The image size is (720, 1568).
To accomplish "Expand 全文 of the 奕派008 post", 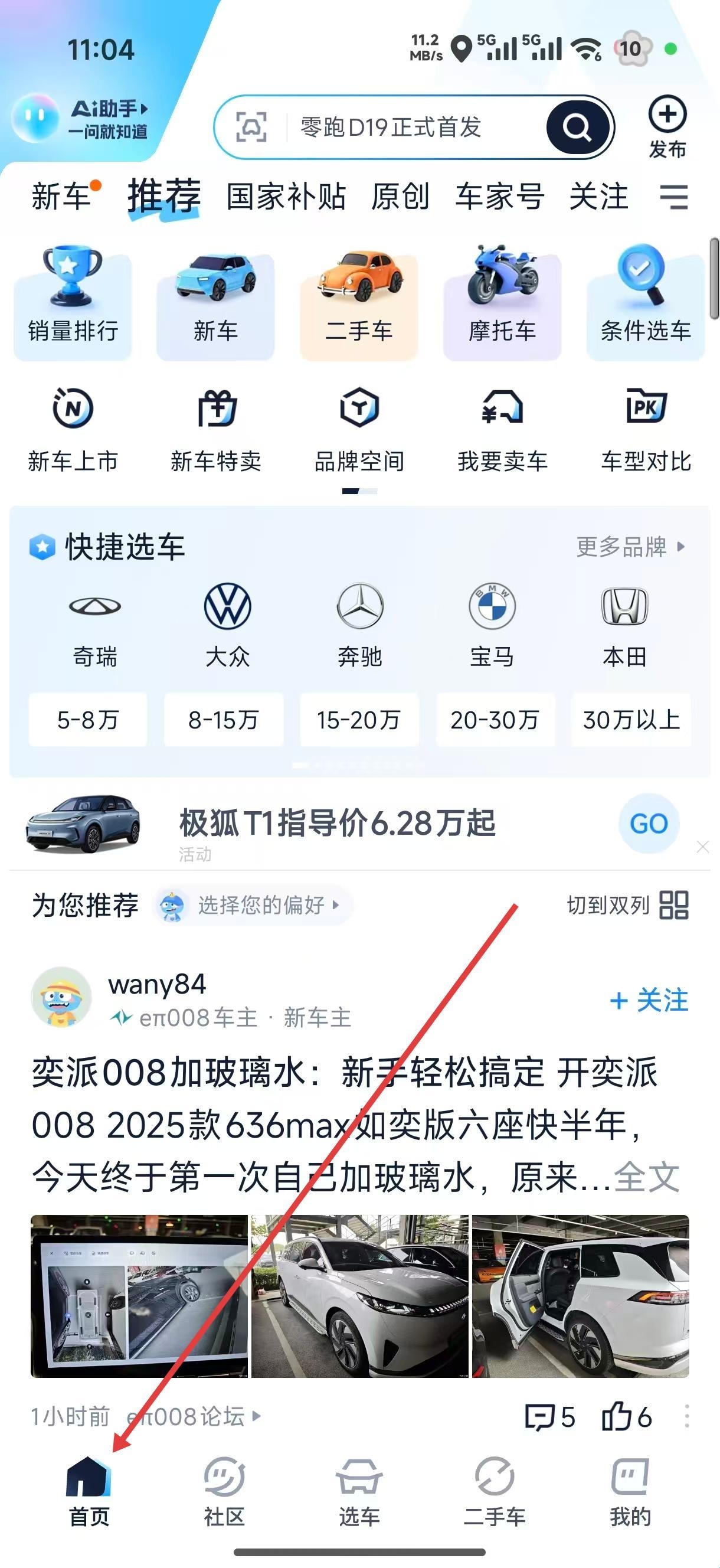I will pyautogui.click(x=646, y=1177).
